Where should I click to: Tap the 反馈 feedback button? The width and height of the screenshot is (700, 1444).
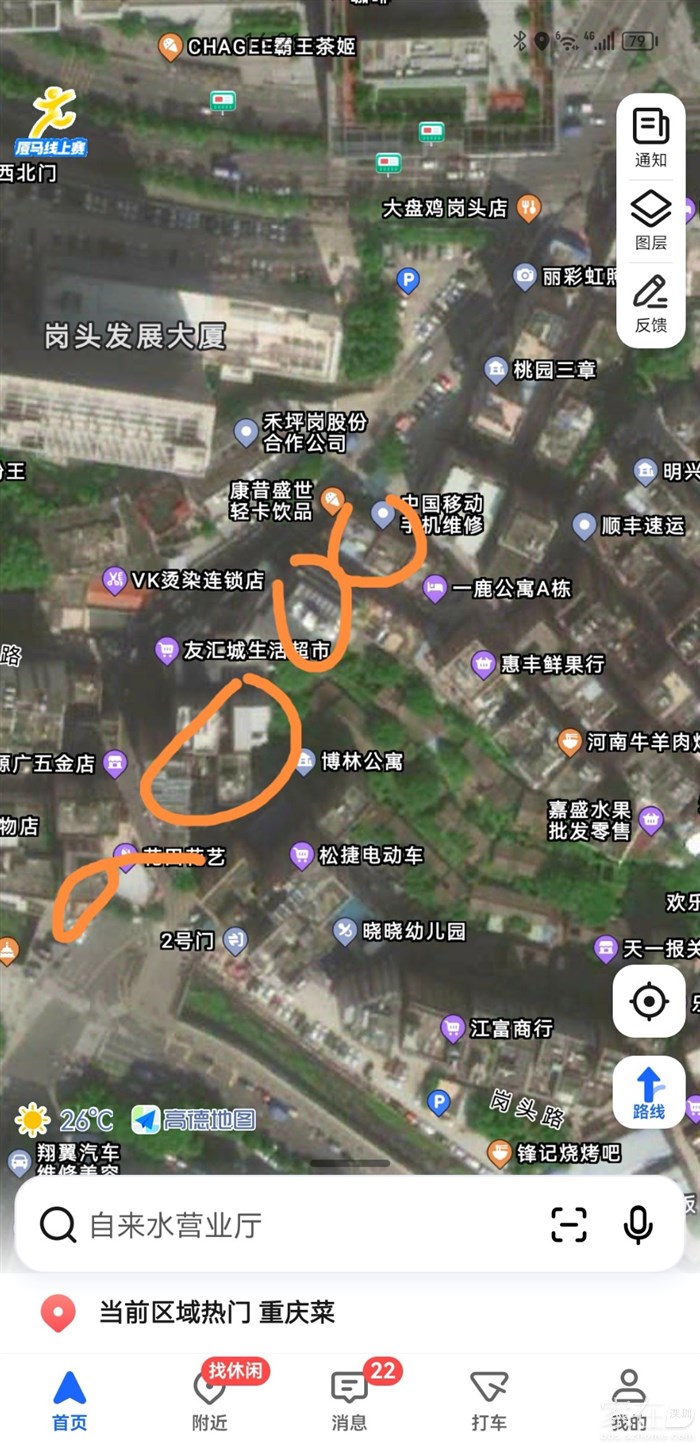click(650, 303)
